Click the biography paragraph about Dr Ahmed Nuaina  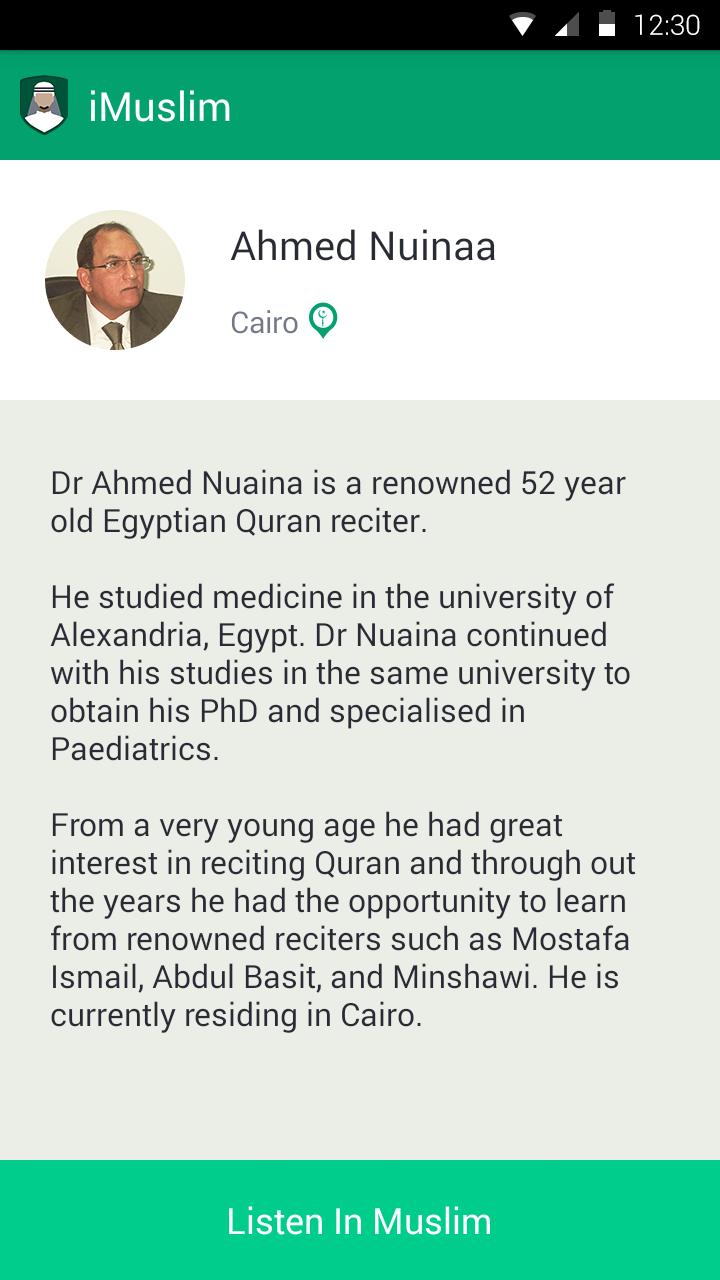(338, 501)
